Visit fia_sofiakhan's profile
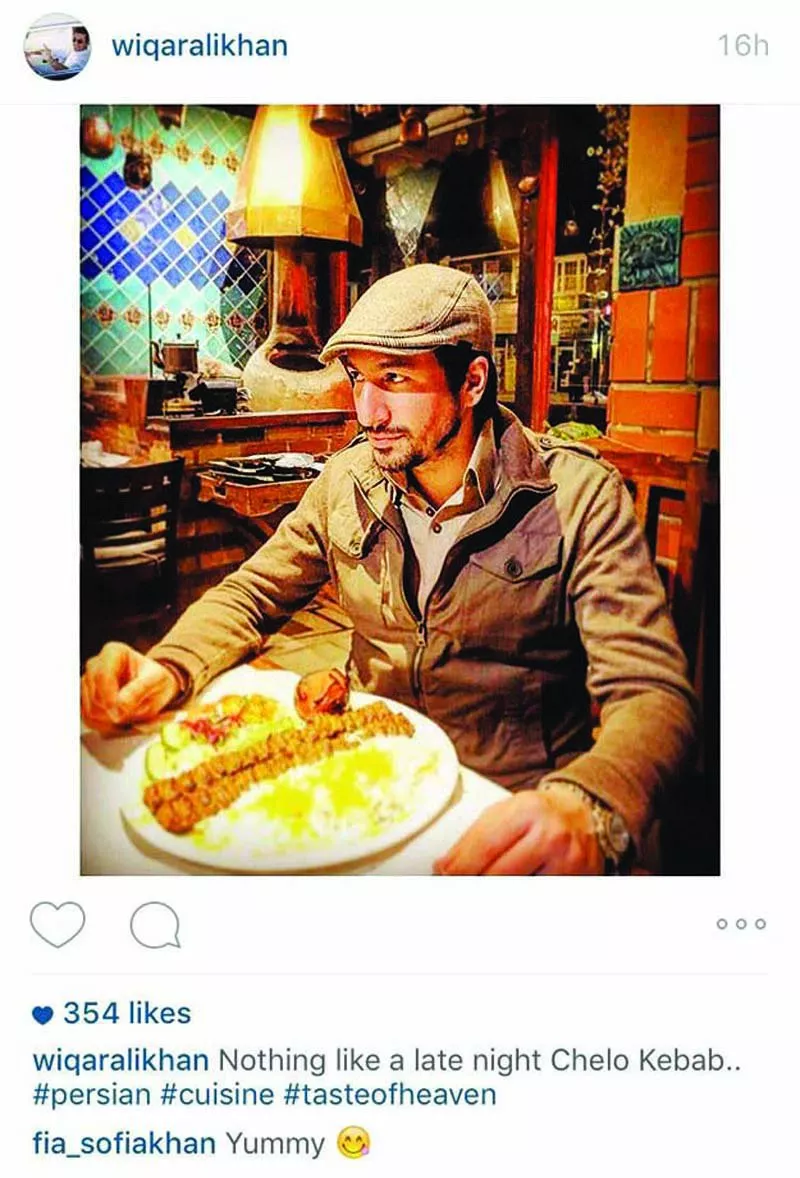The height and width of the screenshot is (1178, 800). [124, 1144]
